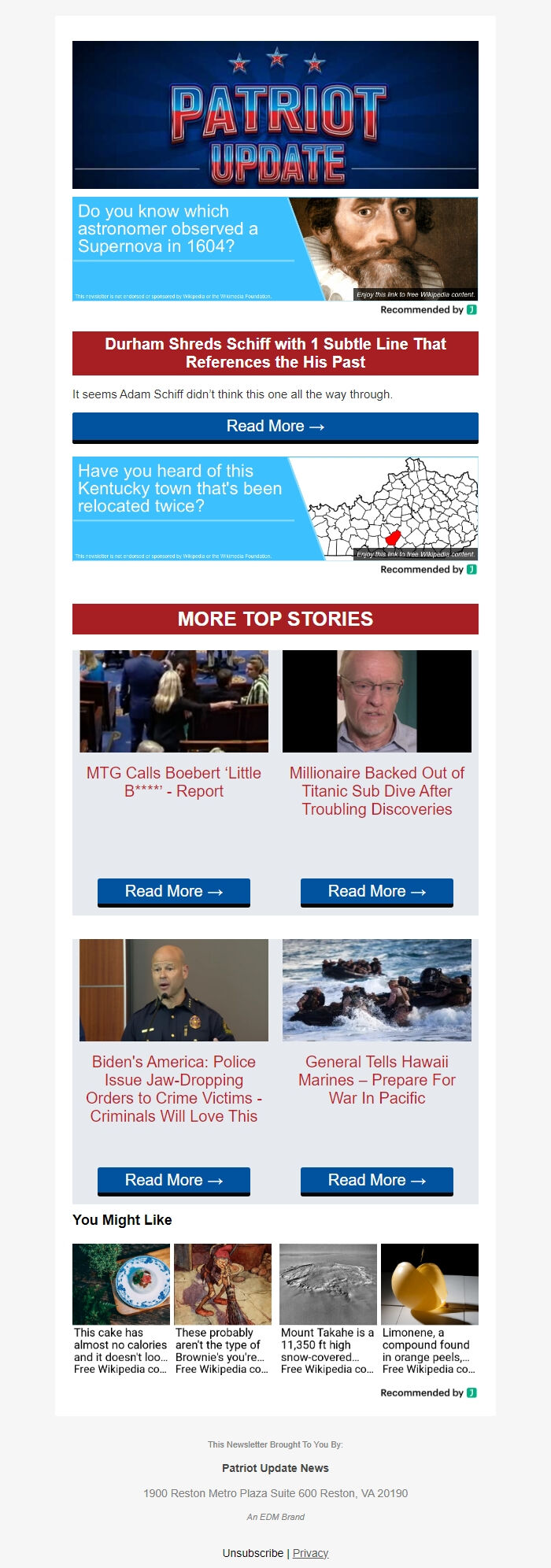View the Marines in surf story image

tap(376, 990)
